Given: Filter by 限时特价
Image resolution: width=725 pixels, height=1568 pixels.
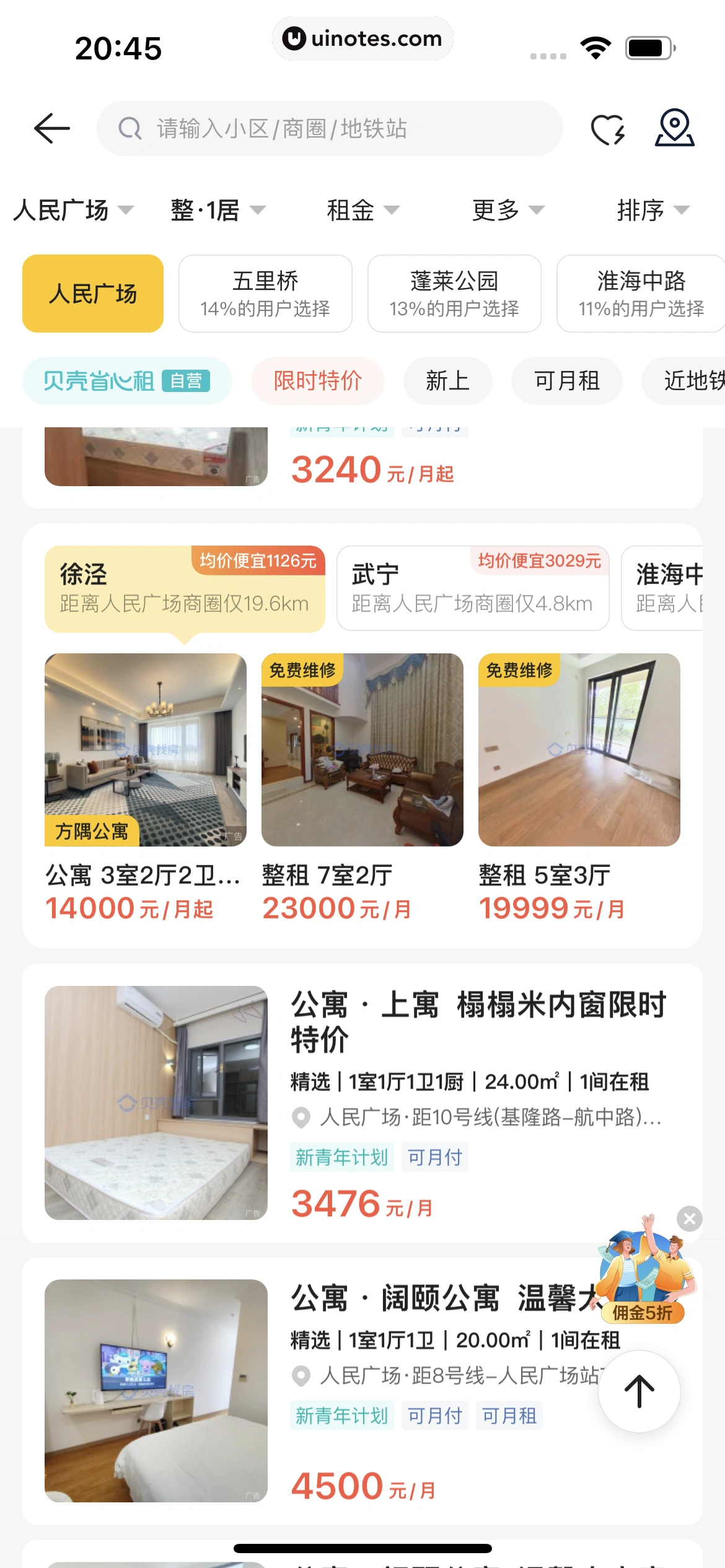Looking at the screenshot, I should 317,381.
